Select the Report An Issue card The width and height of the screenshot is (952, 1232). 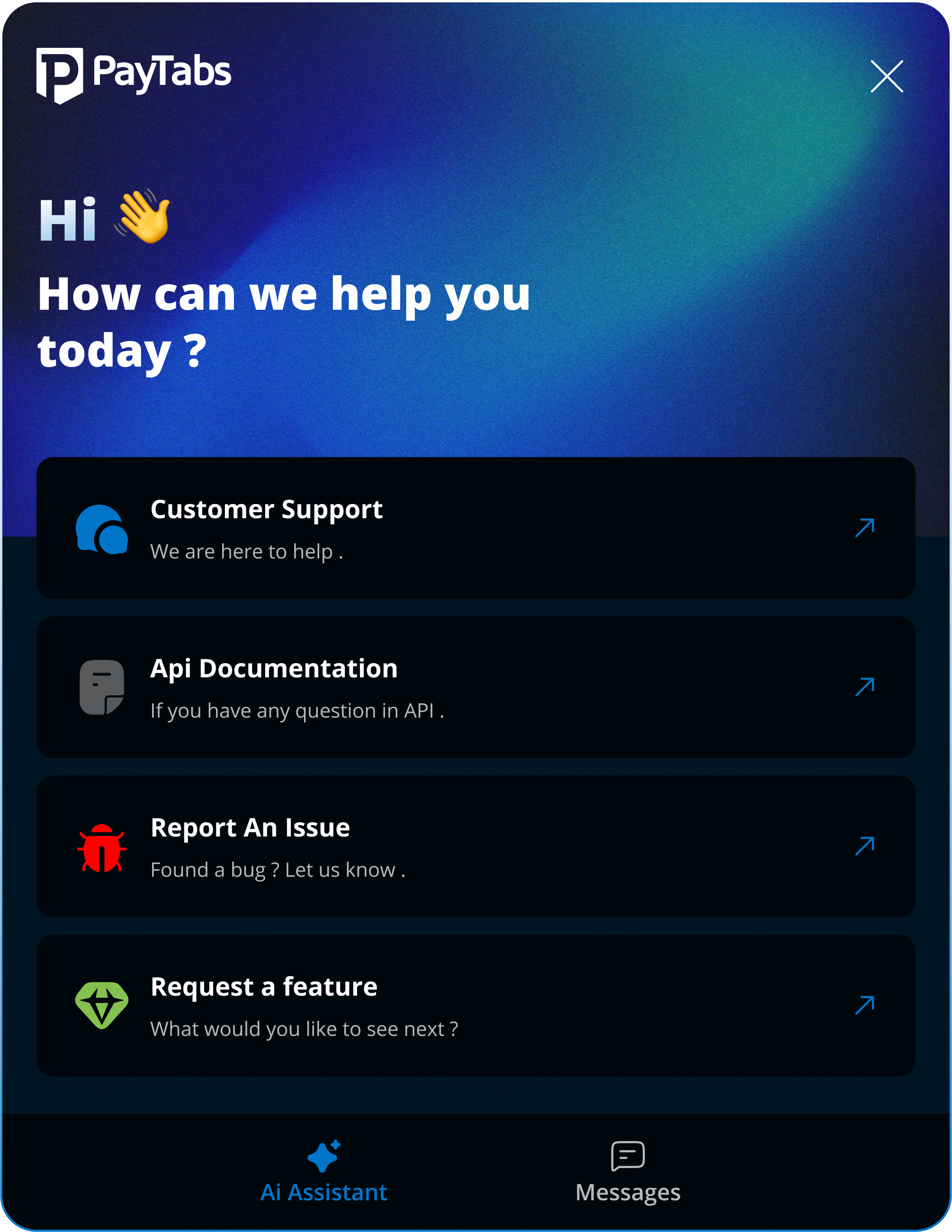click(476, 846)
